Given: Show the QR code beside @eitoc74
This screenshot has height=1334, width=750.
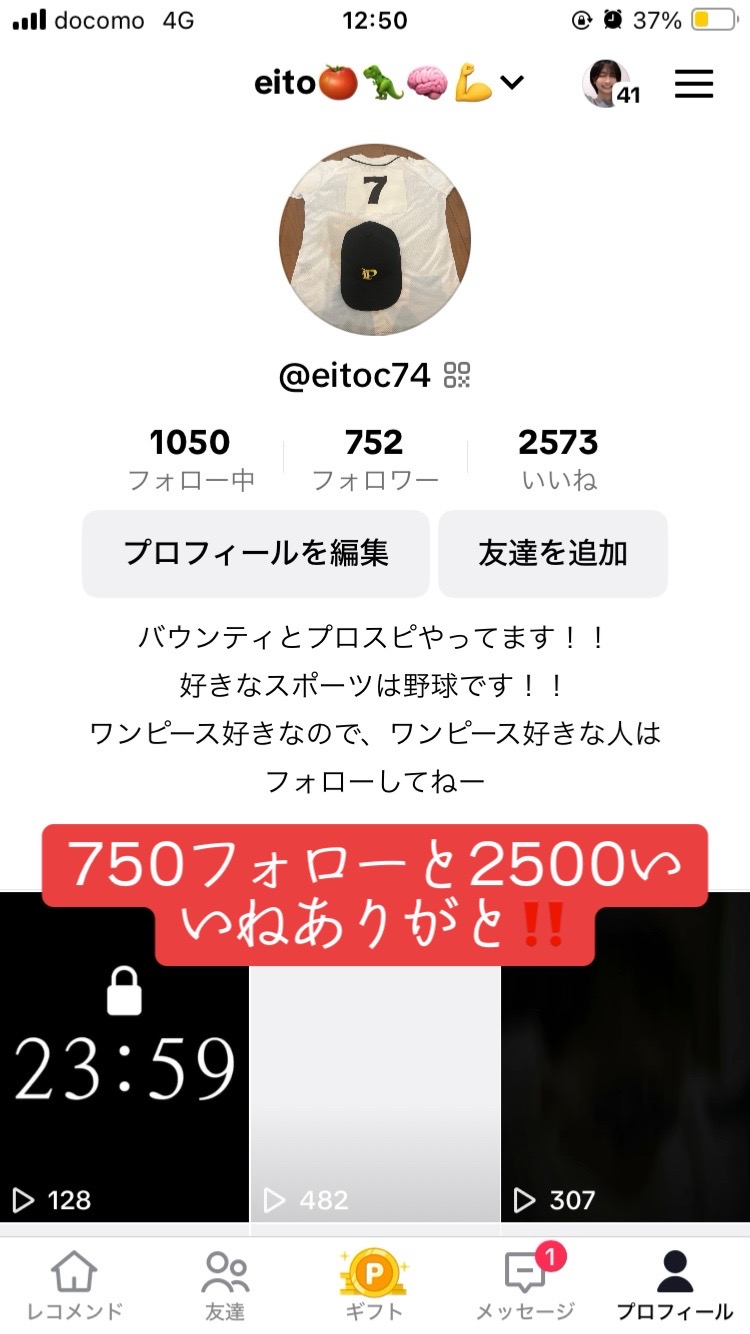Looking at the screenshot, I should pyautogui.click(x=457, y=375).
